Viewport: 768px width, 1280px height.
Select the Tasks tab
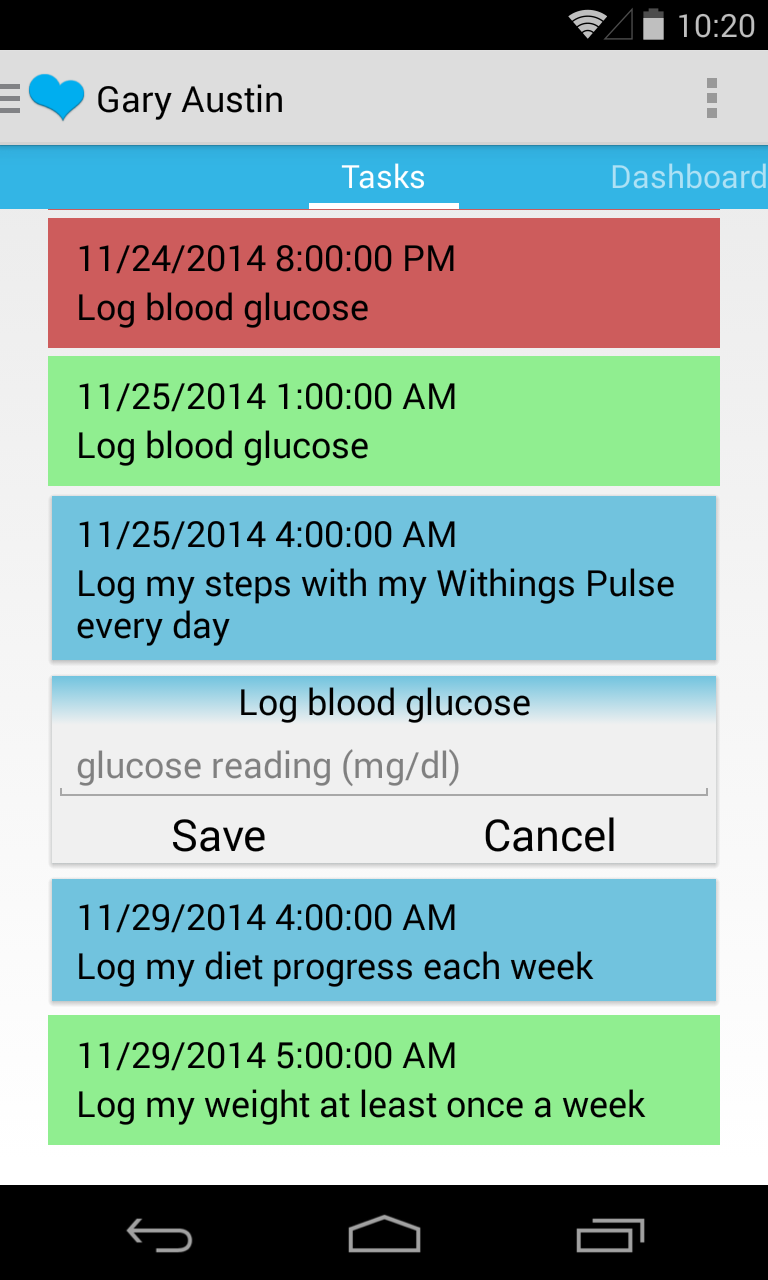383,178
